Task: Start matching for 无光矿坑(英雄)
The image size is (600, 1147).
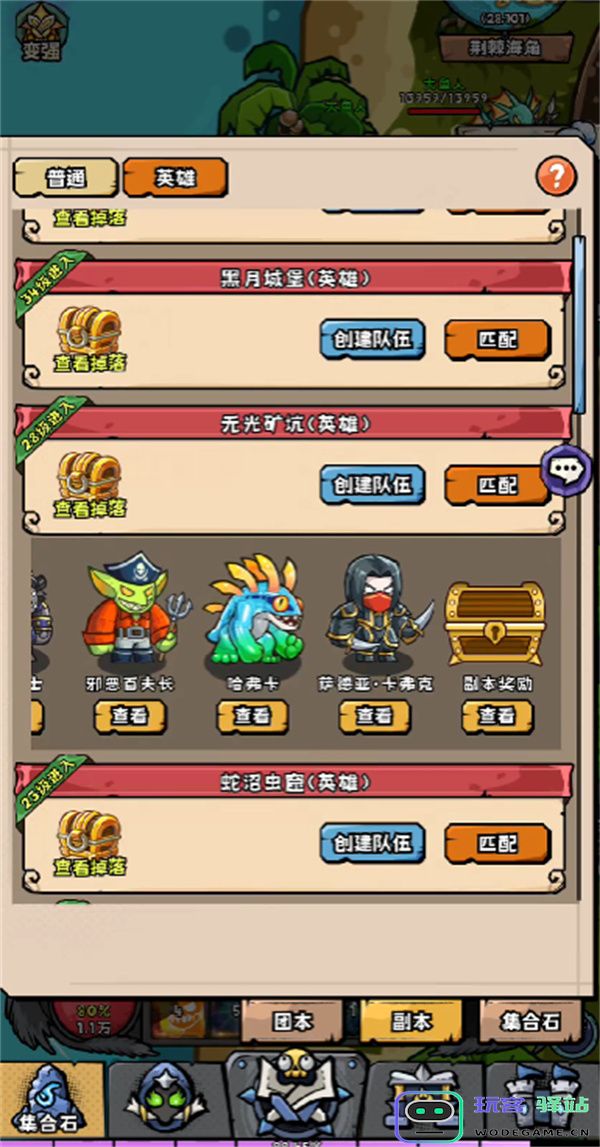Action: coord(497,485)
